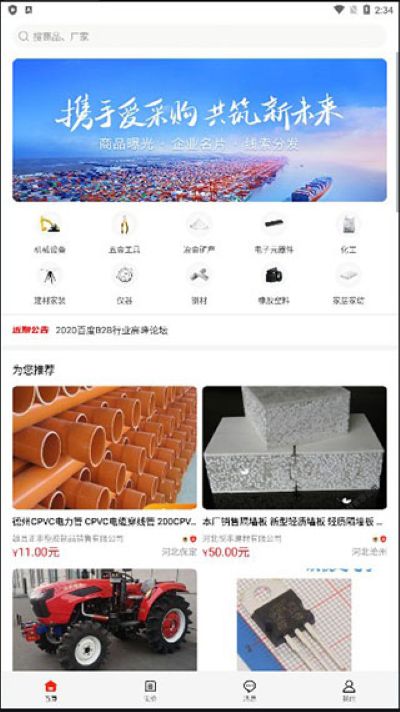Open the 橡胶塑料 category
This screenshot has width=400, height=712.
pos(274,285)
